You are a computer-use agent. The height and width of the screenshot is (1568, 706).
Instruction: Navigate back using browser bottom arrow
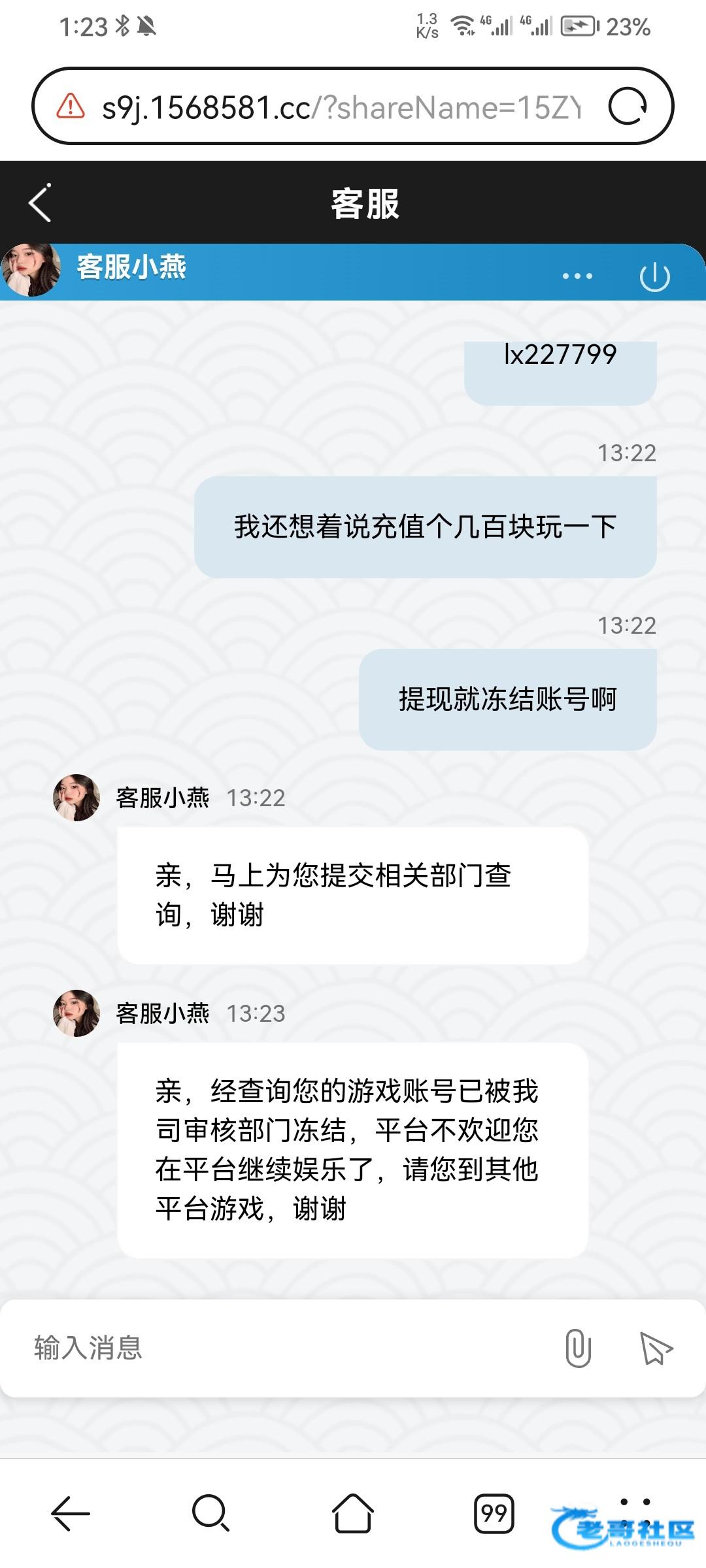pyautogui.click(x=70, y=1513)
